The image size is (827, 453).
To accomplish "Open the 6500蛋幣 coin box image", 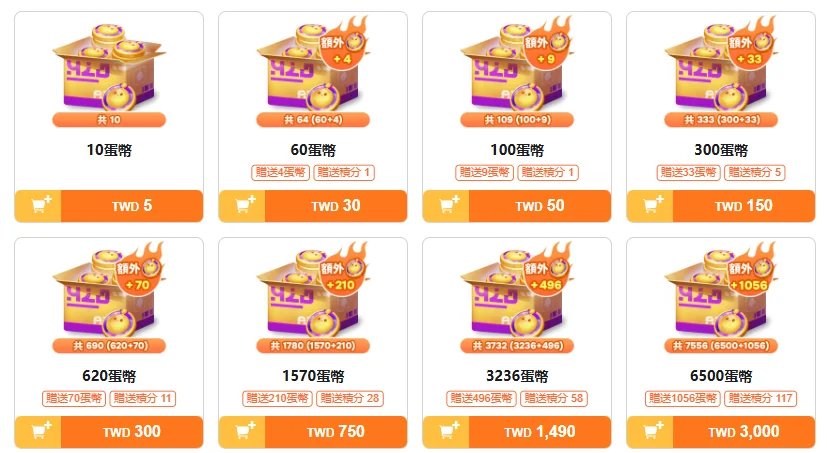I will point(718,298).
